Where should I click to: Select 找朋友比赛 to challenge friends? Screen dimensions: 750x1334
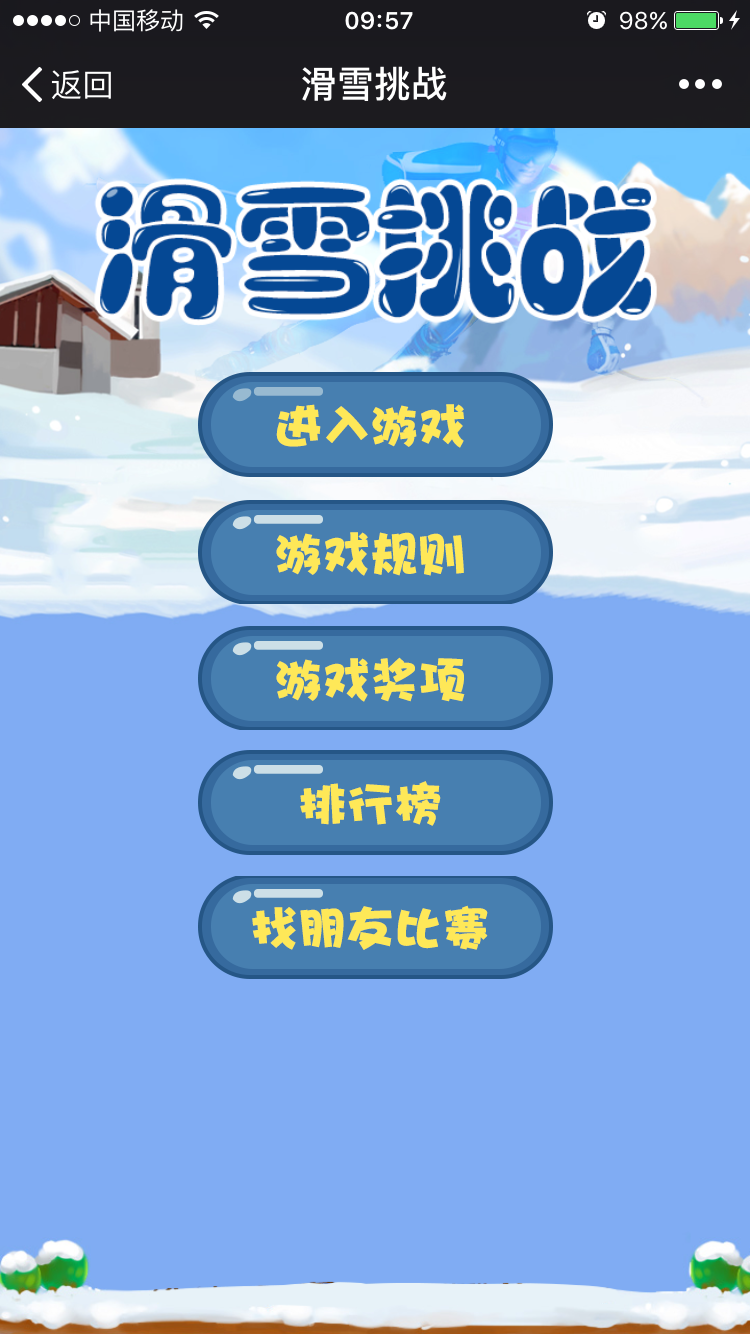[x=375, y=928]
